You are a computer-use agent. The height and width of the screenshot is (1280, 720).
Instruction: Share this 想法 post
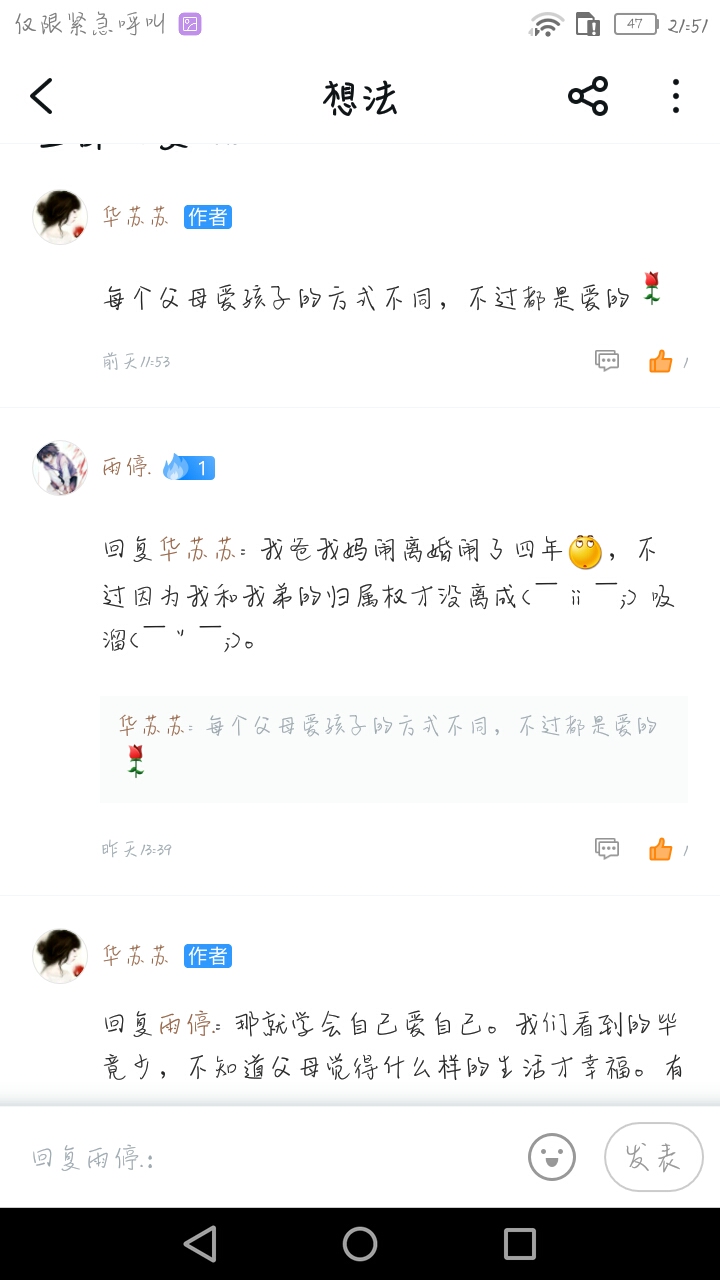588,97
